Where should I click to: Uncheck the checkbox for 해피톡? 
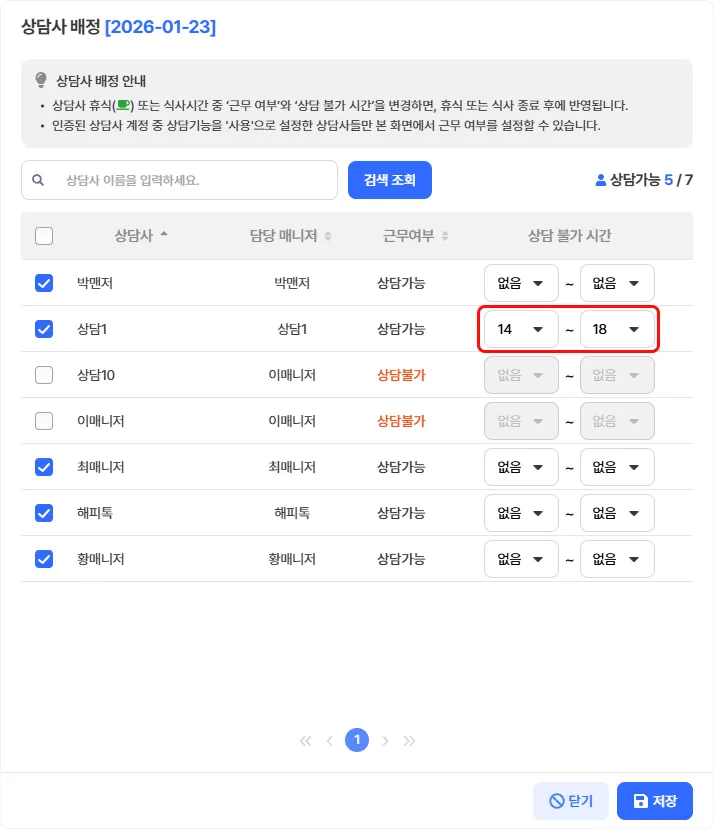44,513
